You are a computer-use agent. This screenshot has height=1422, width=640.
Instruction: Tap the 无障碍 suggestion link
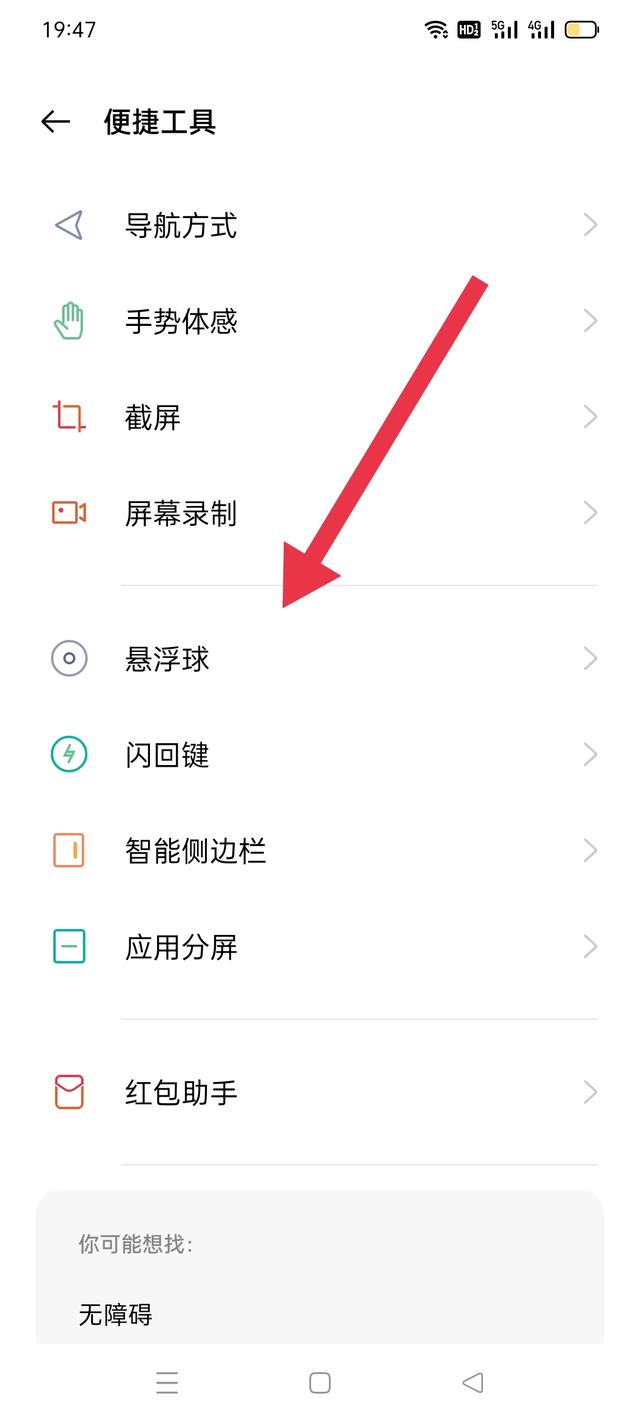coord(116,1314)
